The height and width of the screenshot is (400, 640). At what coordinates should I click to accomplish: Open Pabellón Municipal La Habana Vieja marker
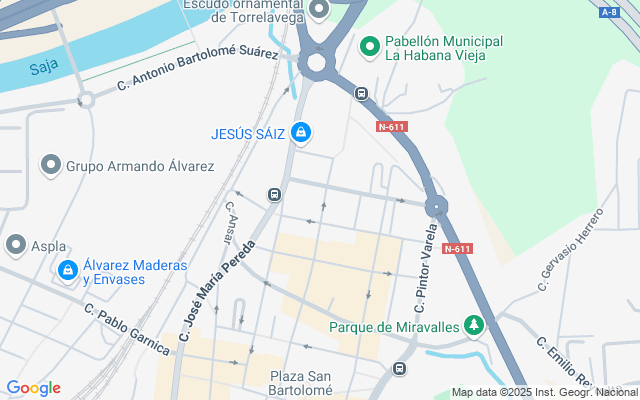pos(369,46)
